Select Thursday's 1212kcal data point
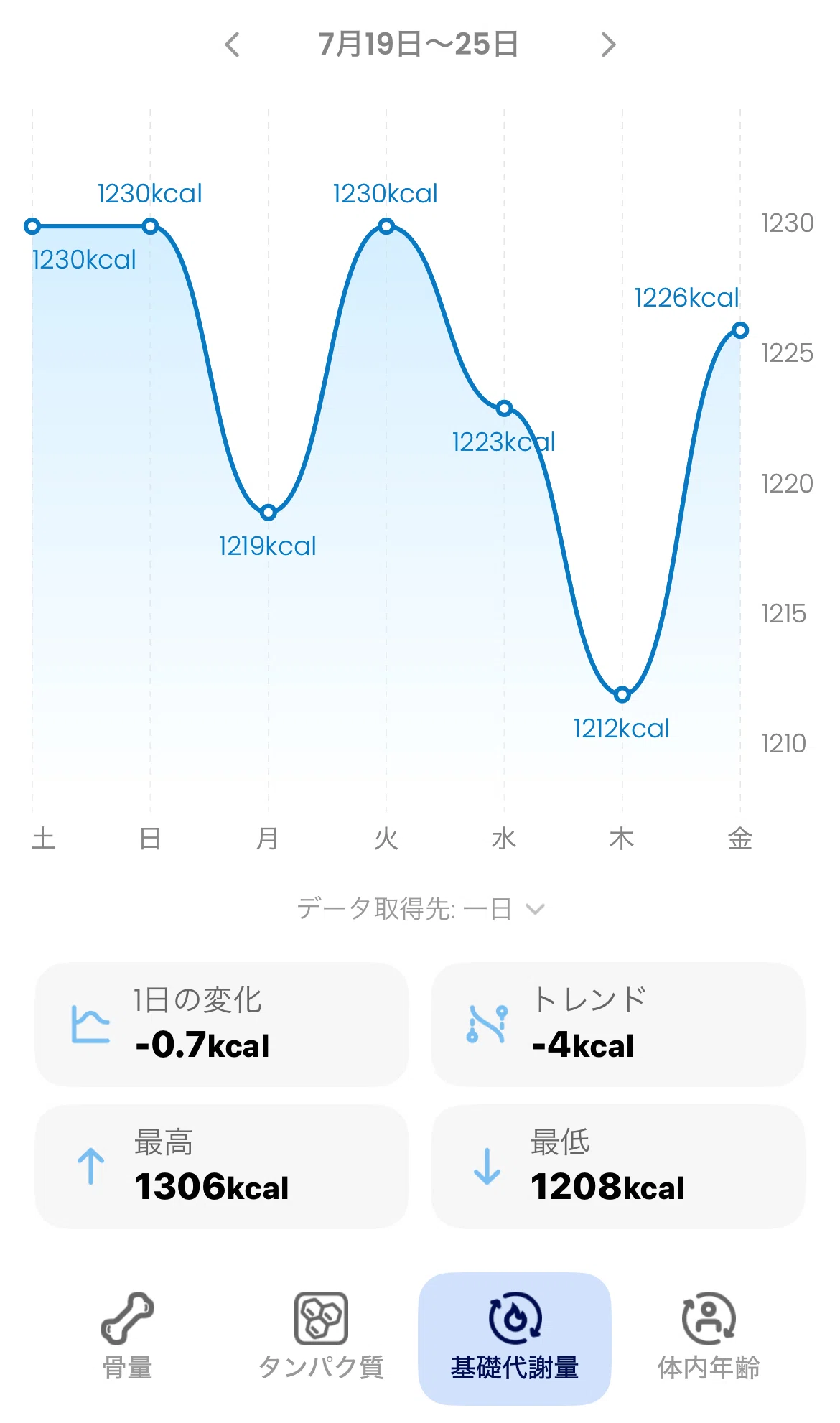840x1423 pixels. coord(622,694)
